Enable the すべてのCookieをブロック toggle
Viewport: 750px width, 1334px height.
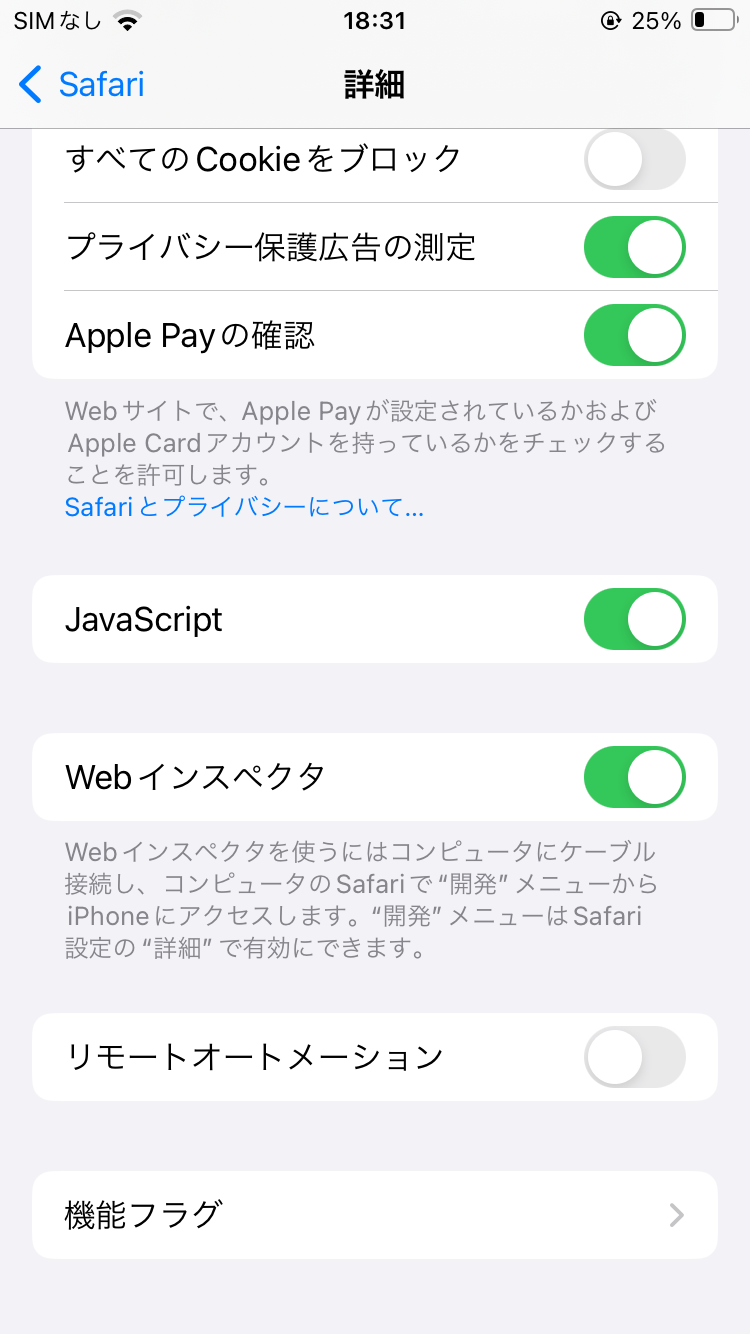pos(633,159)
